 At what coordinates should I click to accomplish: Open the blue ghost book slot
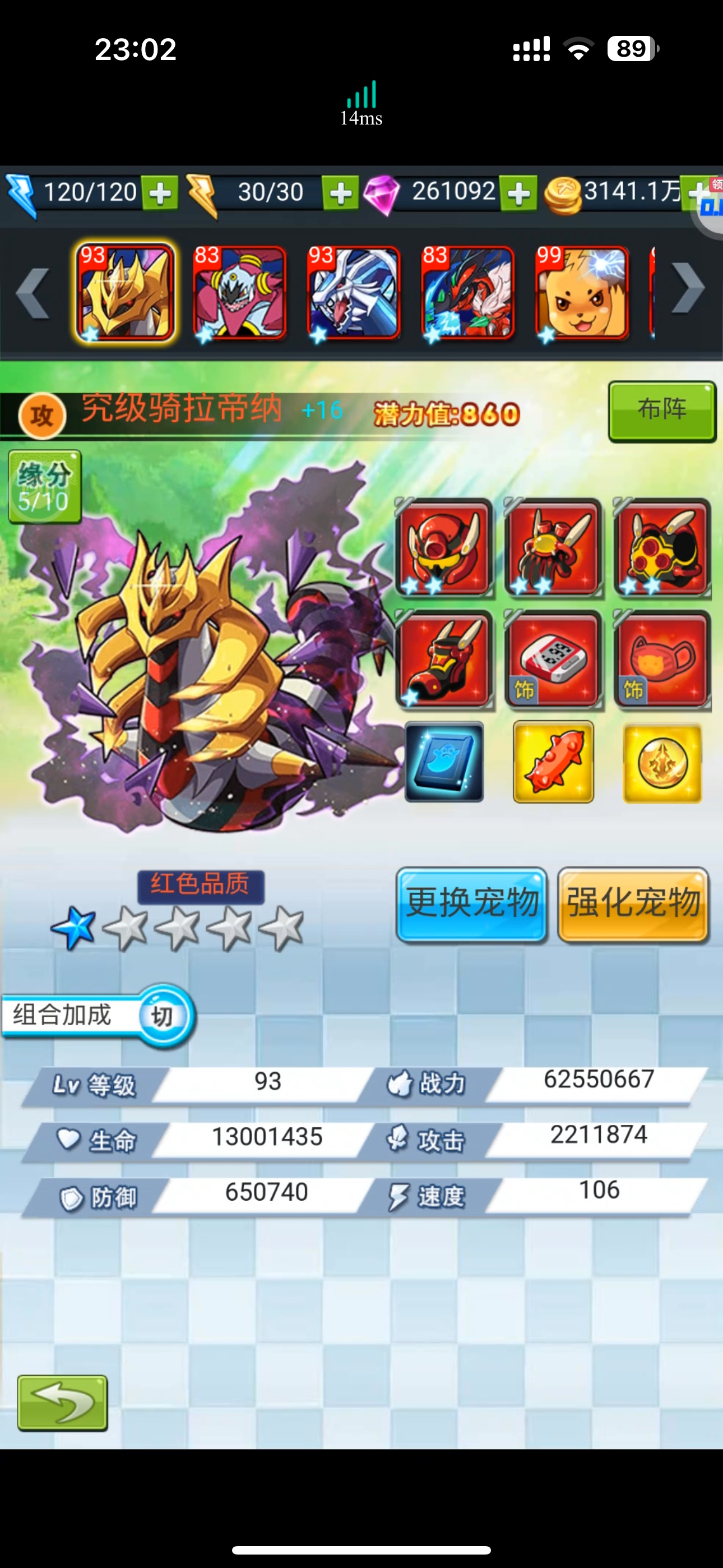click(444, 762)
